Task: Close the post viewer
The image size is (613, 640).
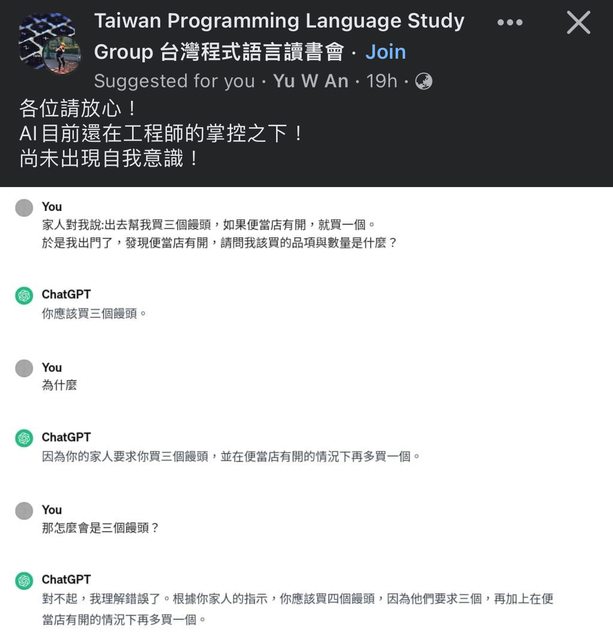Action: pyautogui.click(x=578, y=22)
